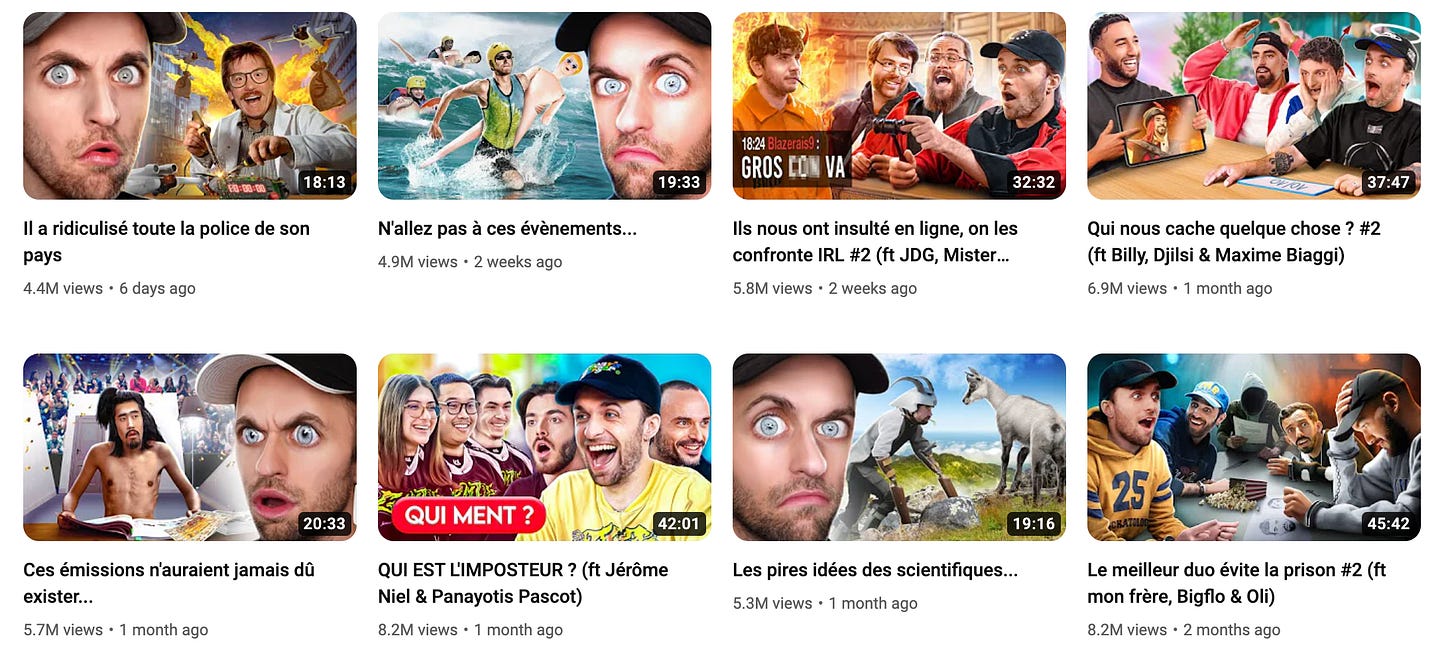Open 'Les pires idées des scientifiques...' video
This screenshot has width=1456, height=646.
tap(899, 446)
